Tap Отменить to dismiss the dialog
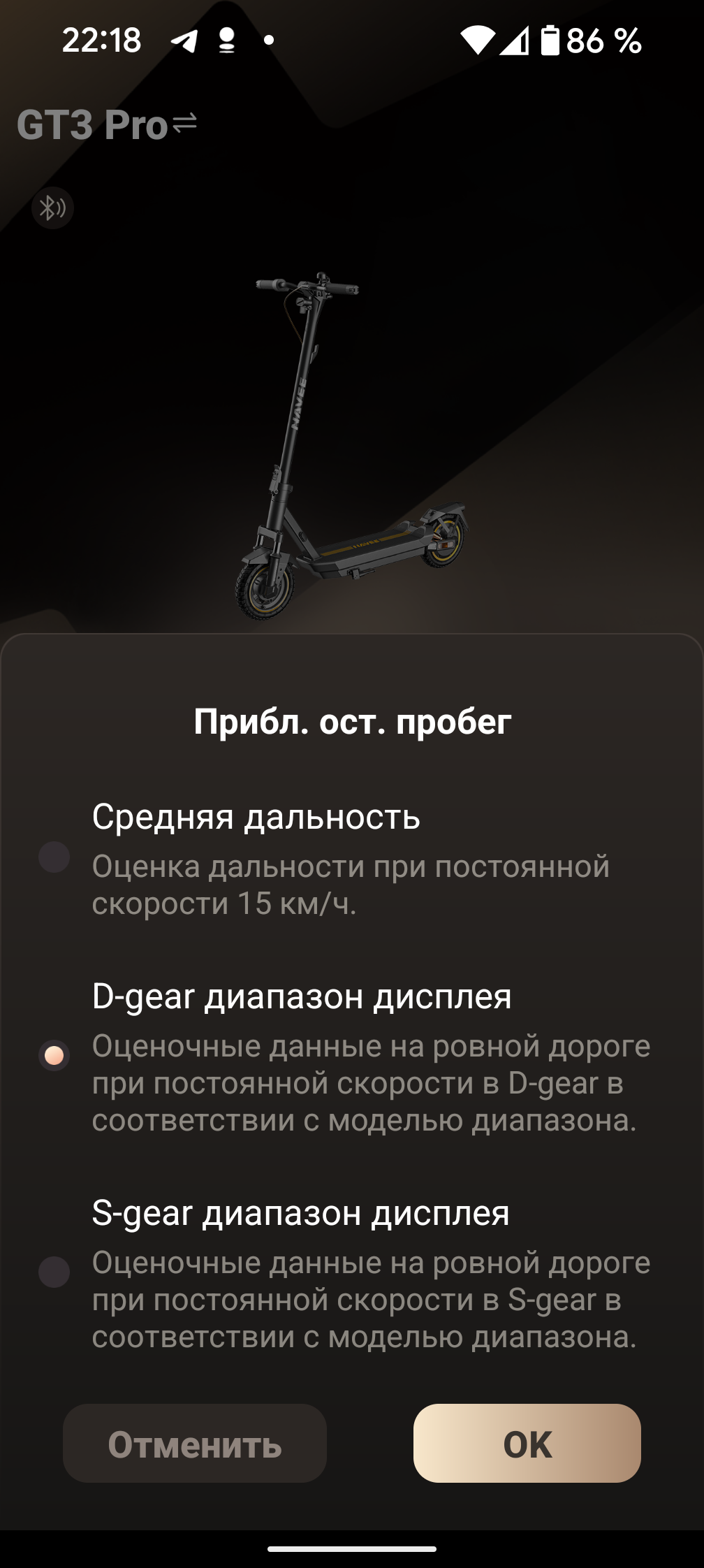This screenshot has width=704, height=1568. (x=195, y=1444)
